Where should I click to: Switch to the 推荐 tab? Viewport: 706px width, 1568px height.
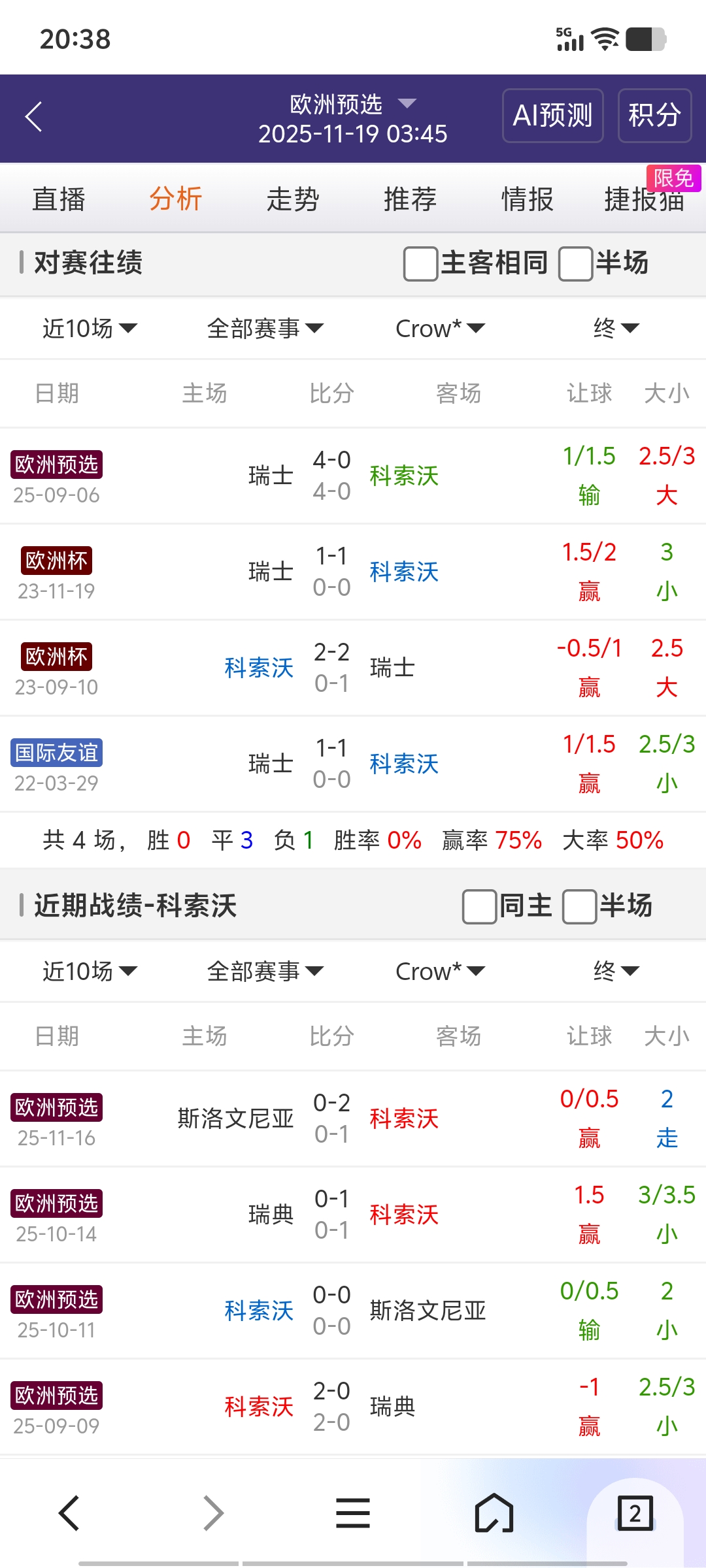click(410, 199)
